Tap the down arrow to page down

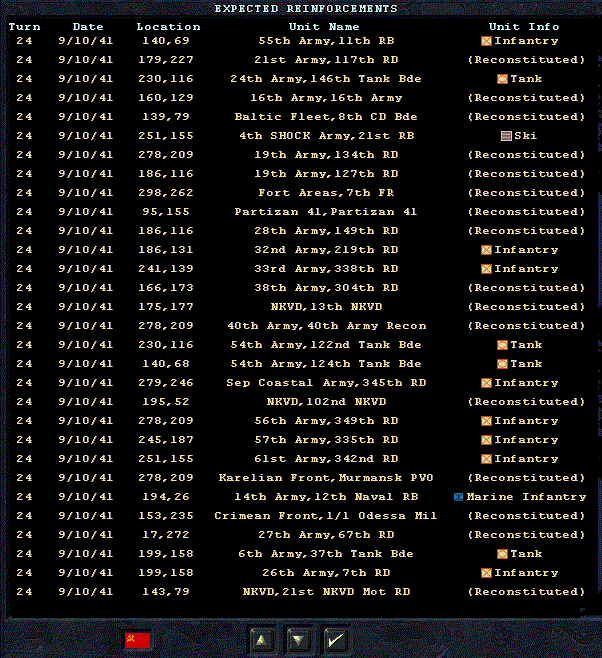point(299,639)
